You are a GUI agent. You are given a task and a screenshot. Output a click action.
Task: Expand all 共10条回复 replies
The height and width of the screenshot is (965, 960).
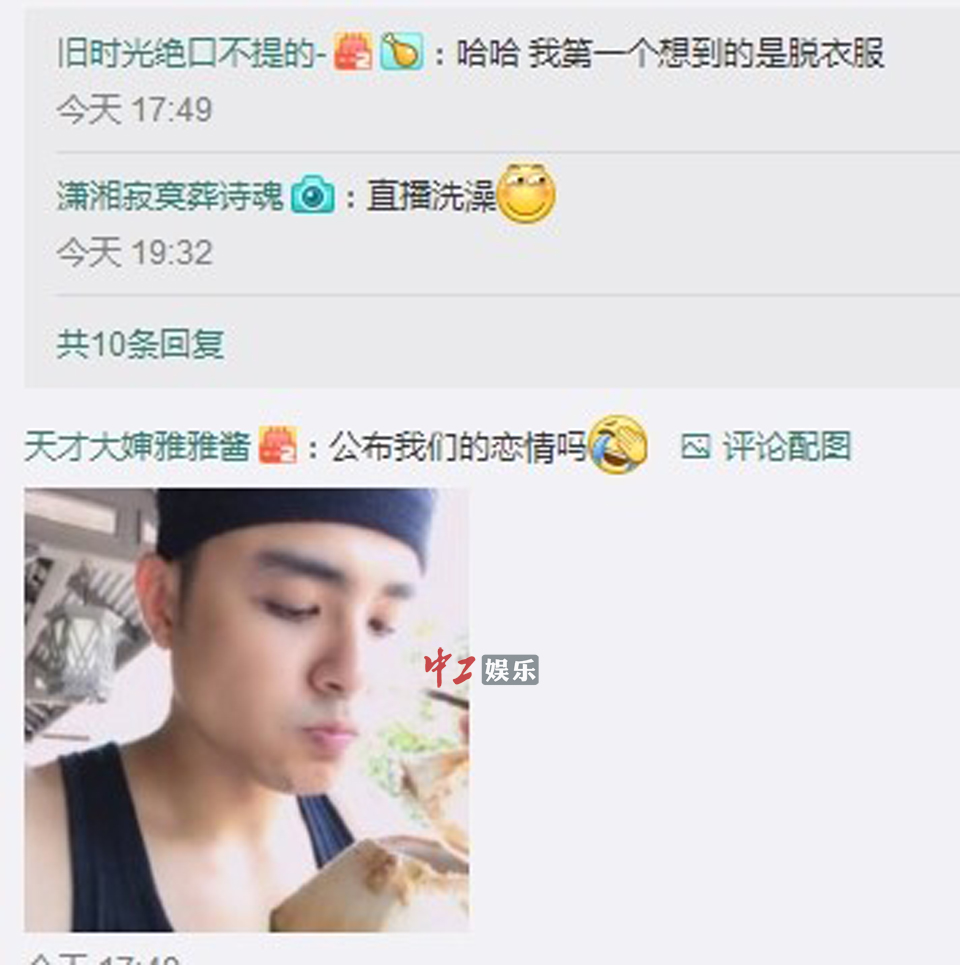140,344
